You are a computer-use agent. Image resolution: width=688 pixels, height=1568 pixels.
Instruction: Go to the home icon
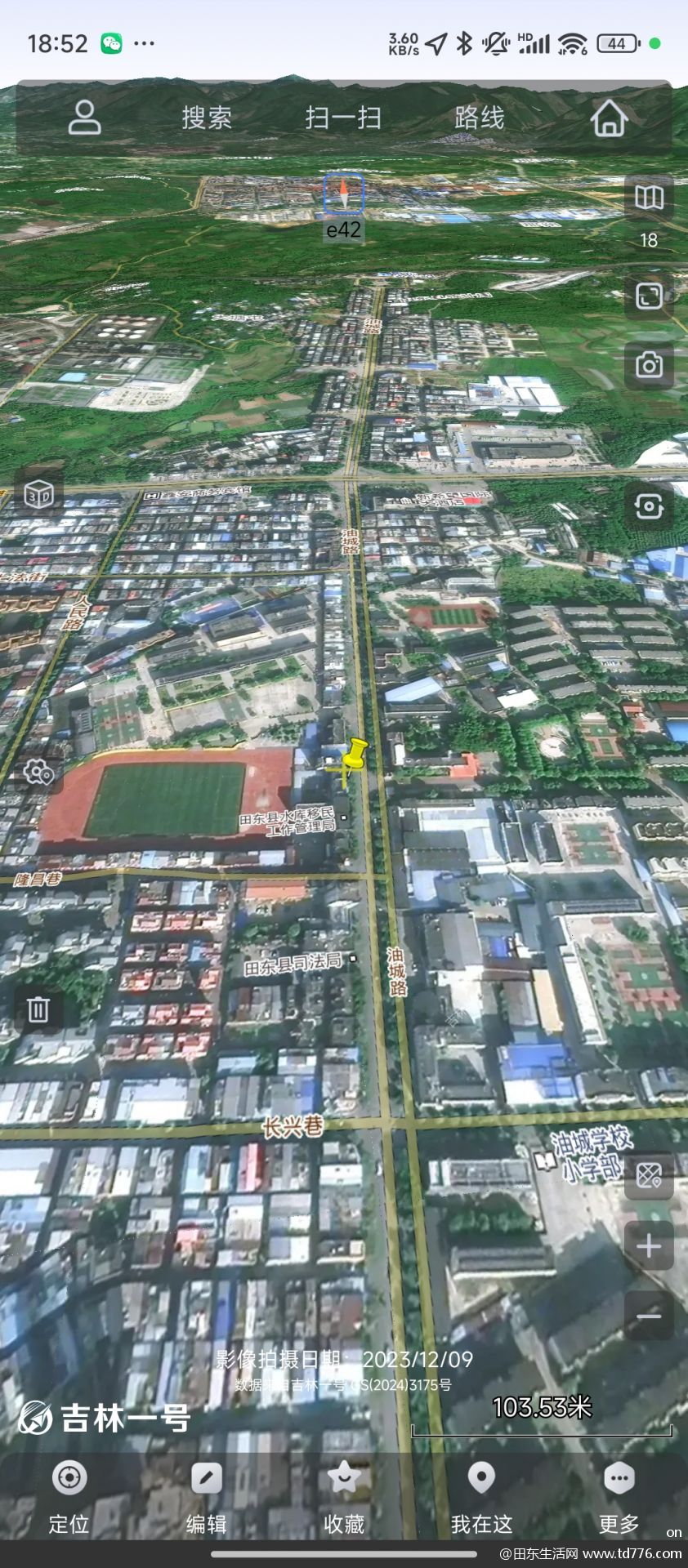(x=609, y=118)
